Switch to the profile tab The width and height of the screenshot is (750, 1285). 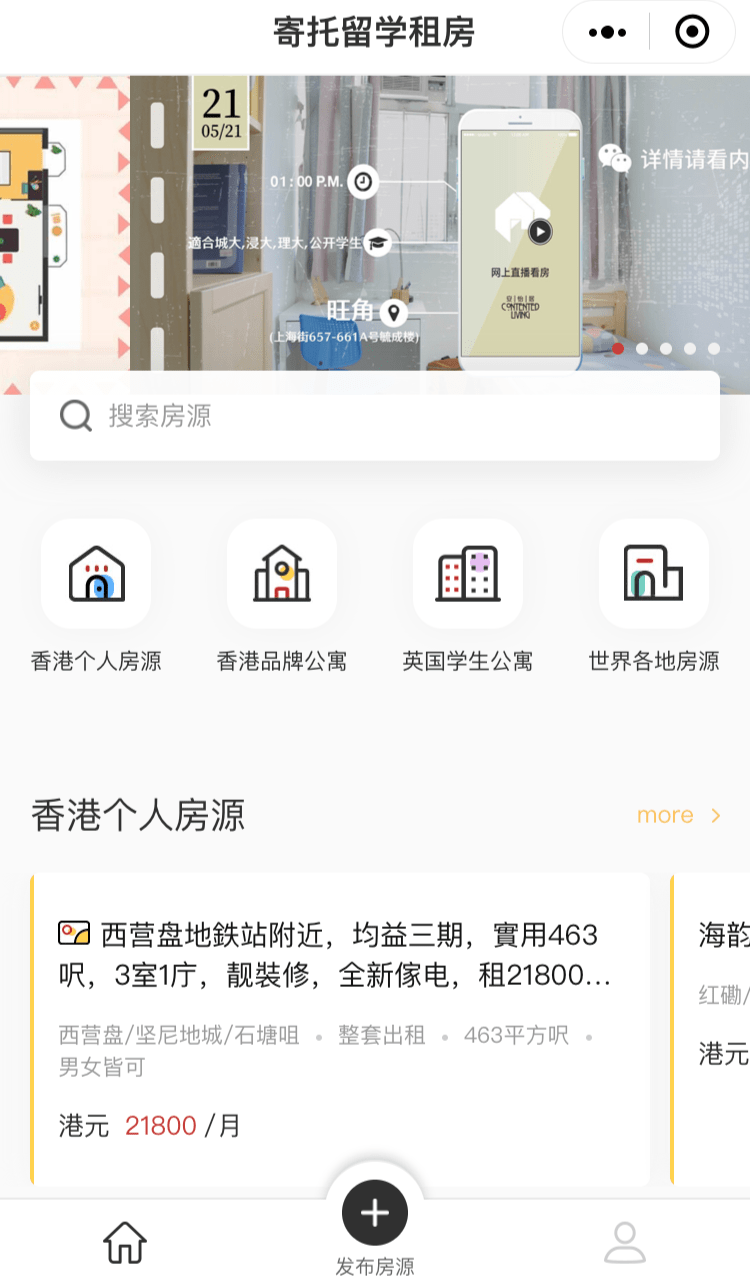625,1242
